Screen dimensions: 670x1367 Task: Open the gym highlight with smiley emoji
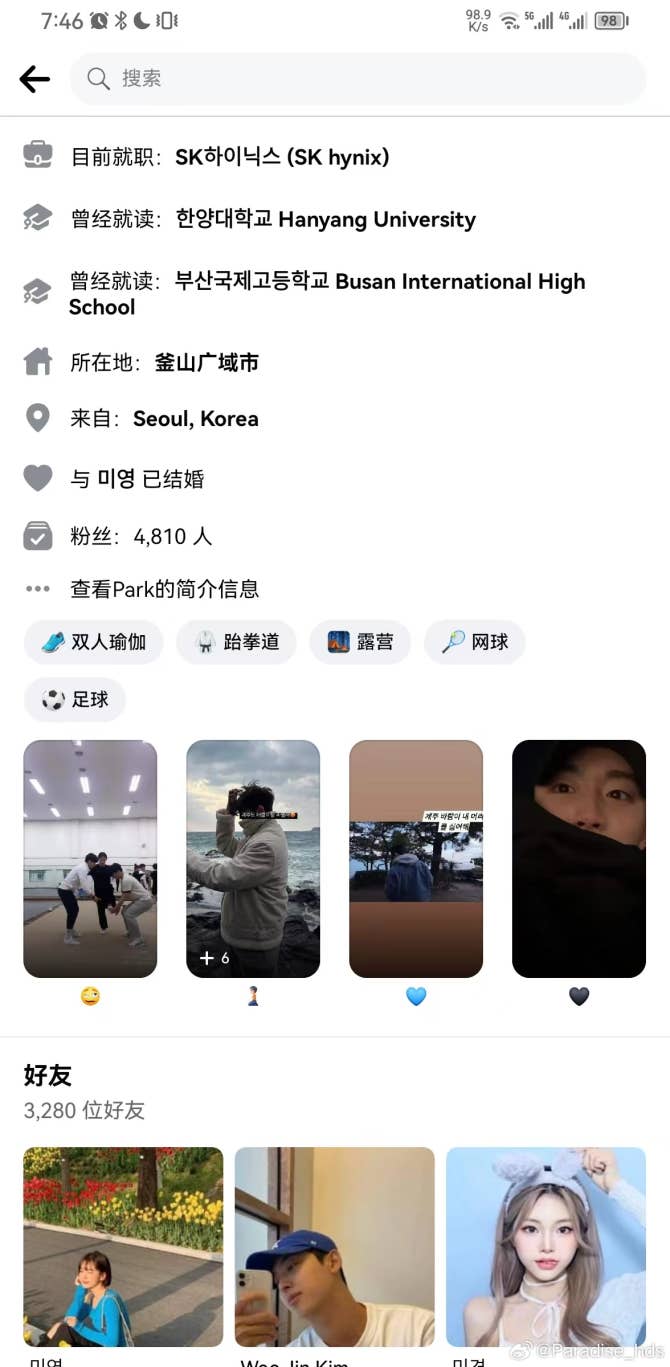click(x=90, y=858)
